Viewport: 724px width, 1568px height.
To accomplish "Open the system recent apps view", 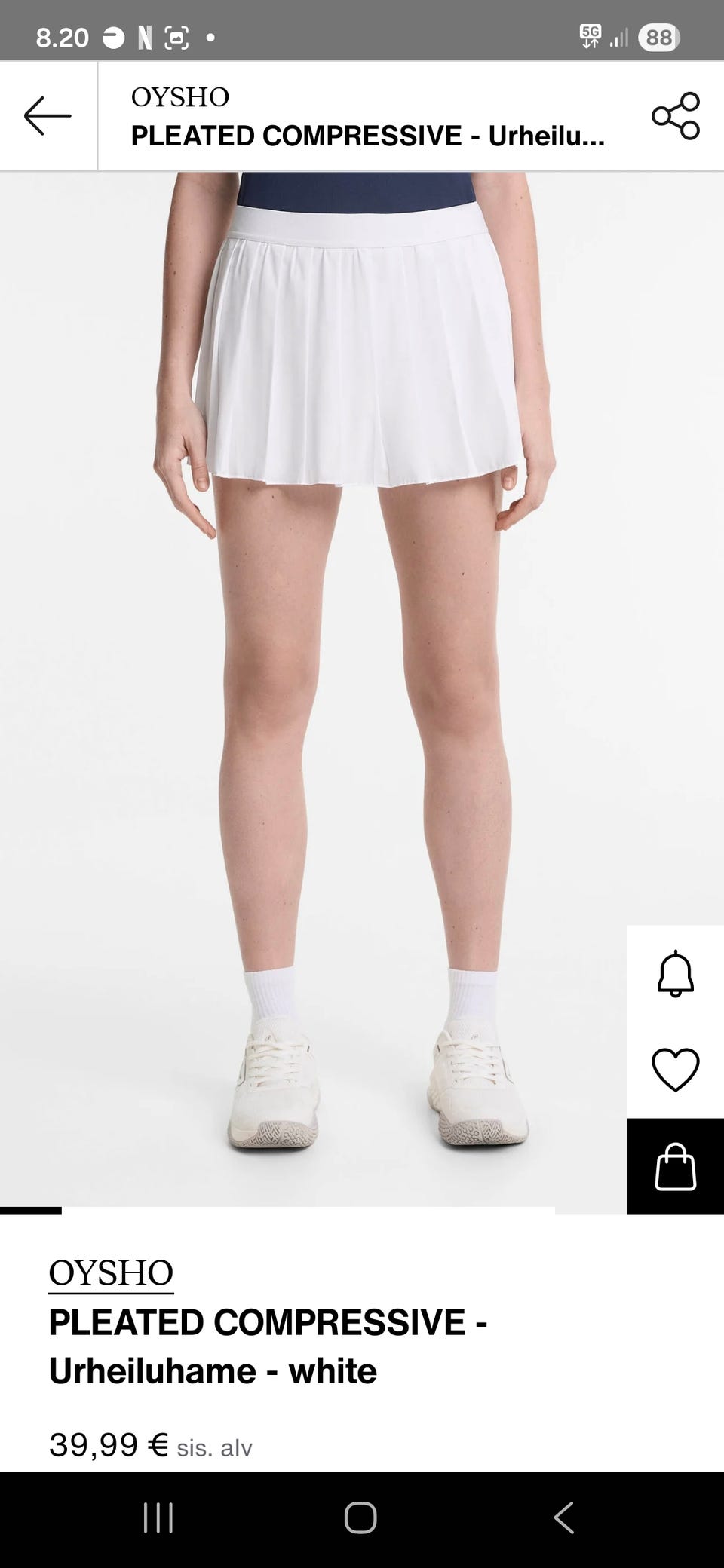I will 158,1518.
